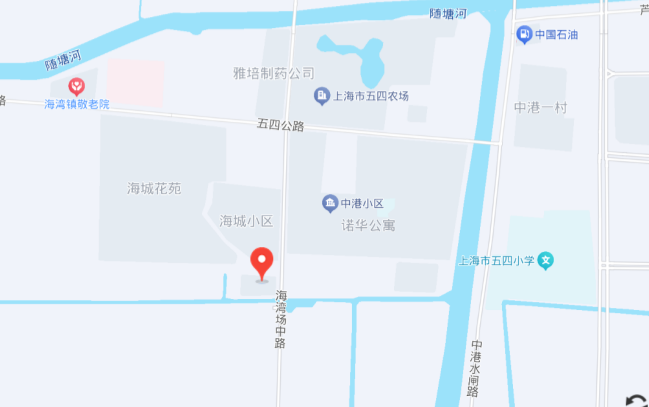Open the 上海市五四农场 point of interest
This screenshot has width=649, height=407.
click(322, 96)
